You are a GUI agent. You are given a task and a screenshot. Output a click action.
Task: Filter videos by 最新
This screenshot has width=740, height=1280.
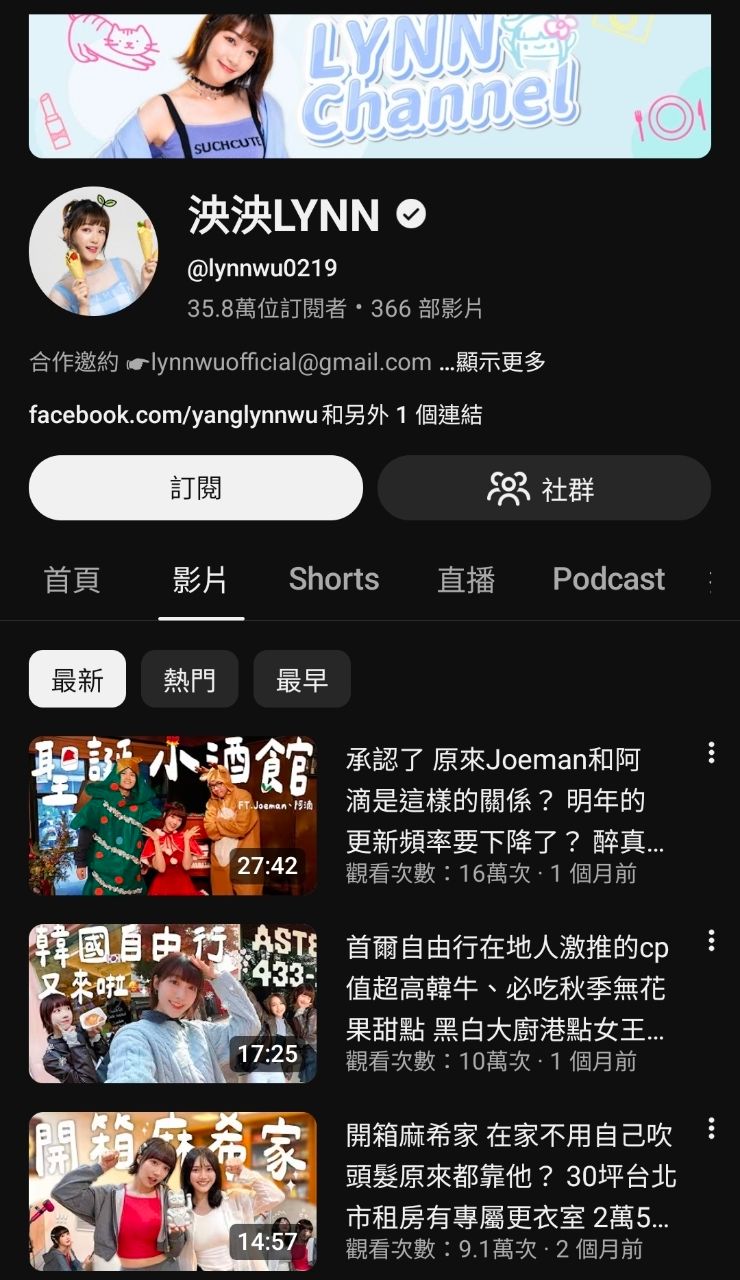tap(77, 679)
